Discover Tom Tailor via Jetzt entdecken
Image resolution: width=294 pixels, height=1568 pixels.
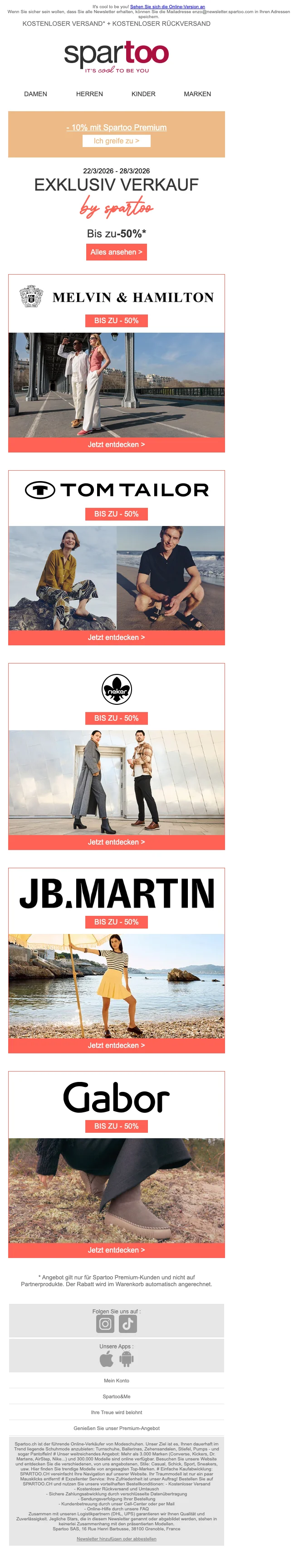(116, 637)
